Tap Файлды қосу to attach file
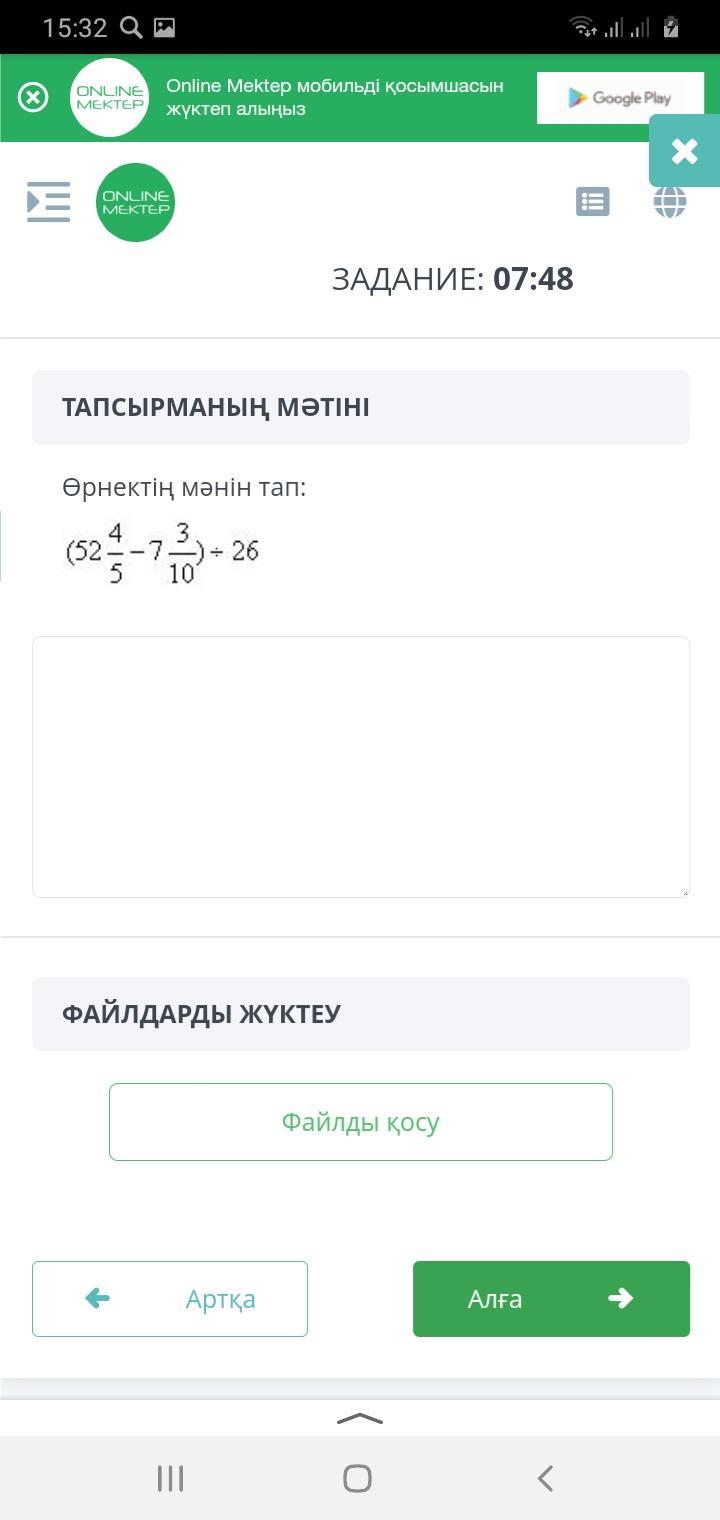720x1520 pixels. (x=361, y=1122)
